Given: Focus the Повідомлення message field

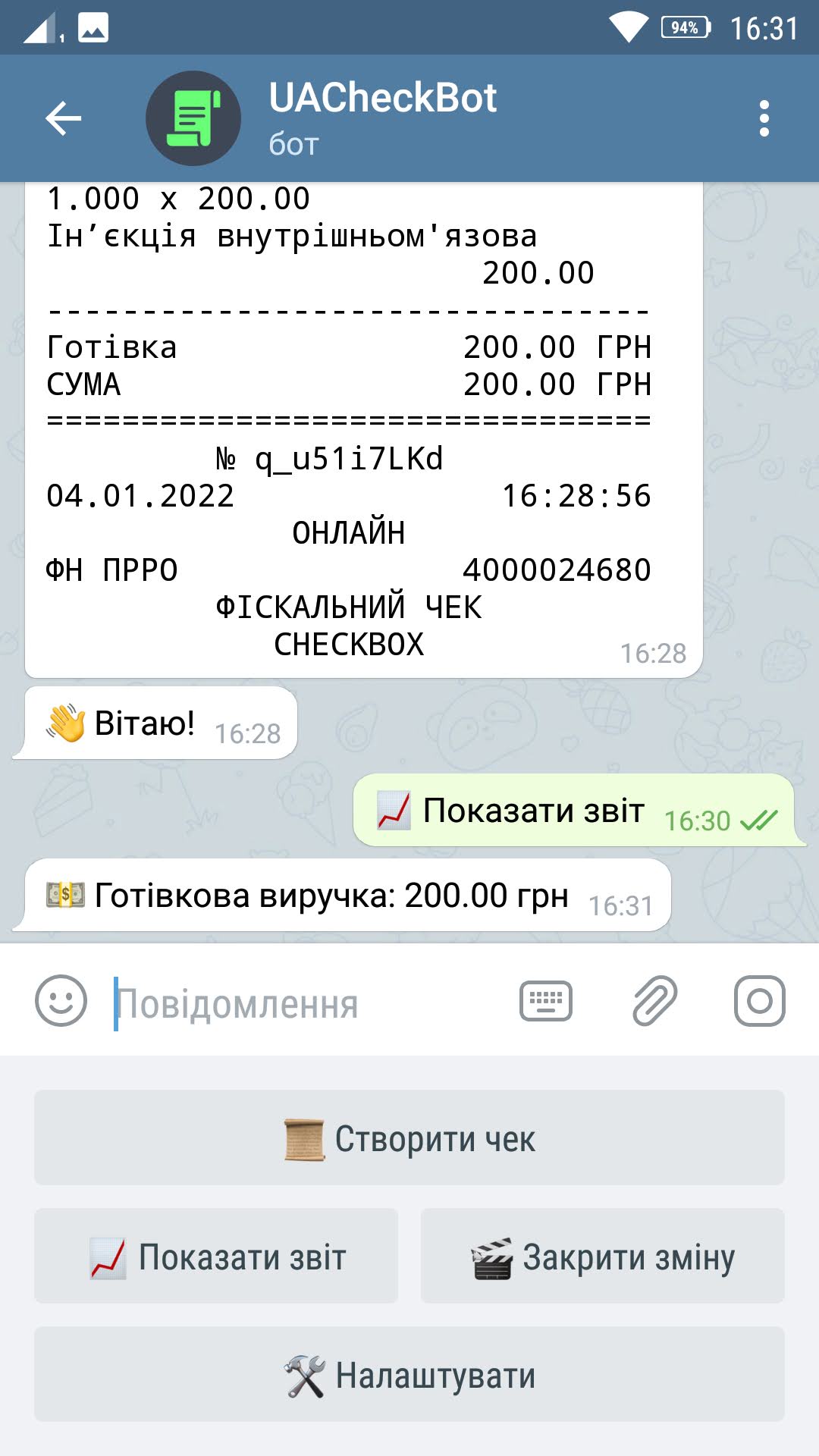Looking at the screenshot, I should click(303, 1003).
